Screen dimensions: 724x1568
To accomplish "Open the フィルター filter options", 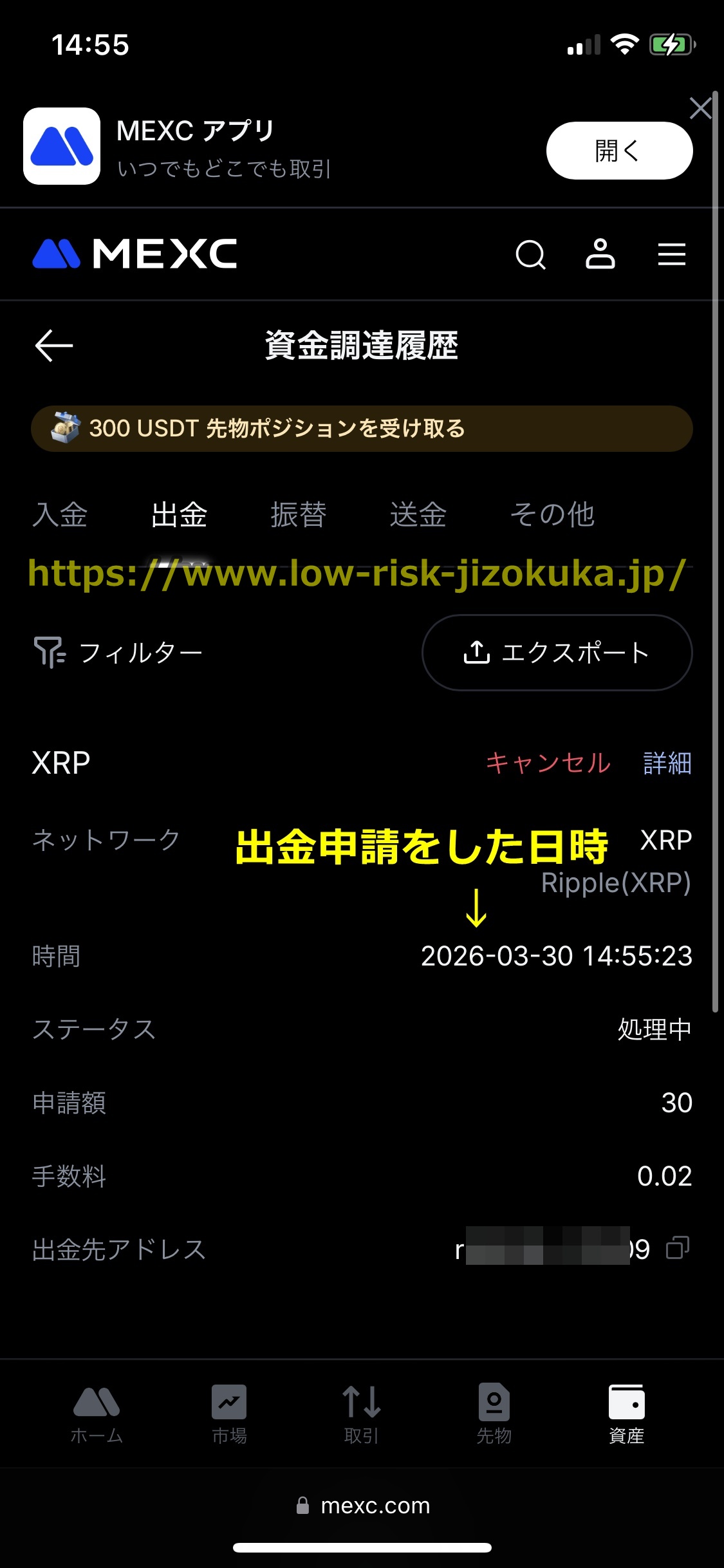I will click(119, 653).
